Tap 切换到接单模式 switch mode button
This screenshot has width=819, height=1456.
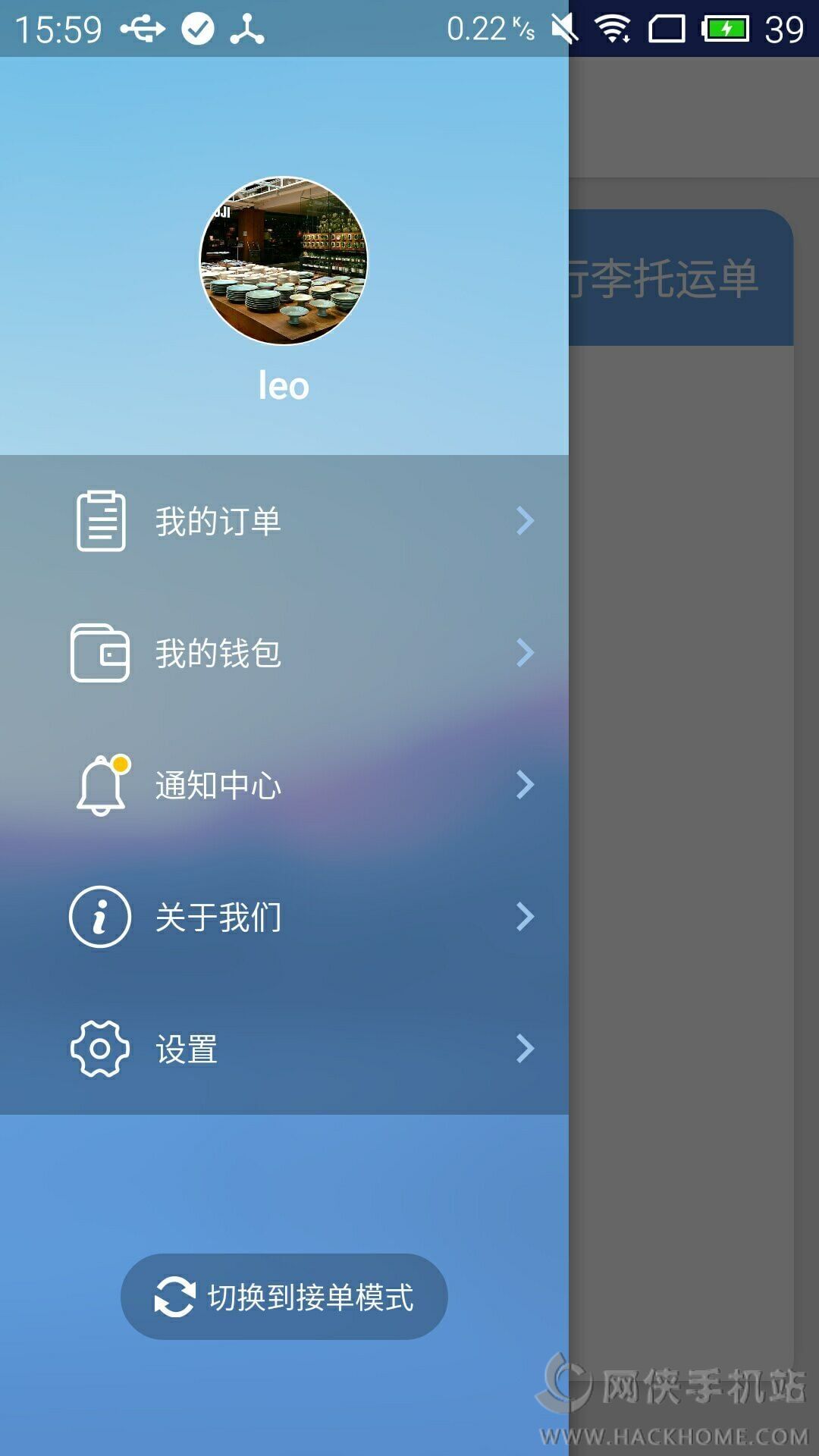[x=284, y=1297]
